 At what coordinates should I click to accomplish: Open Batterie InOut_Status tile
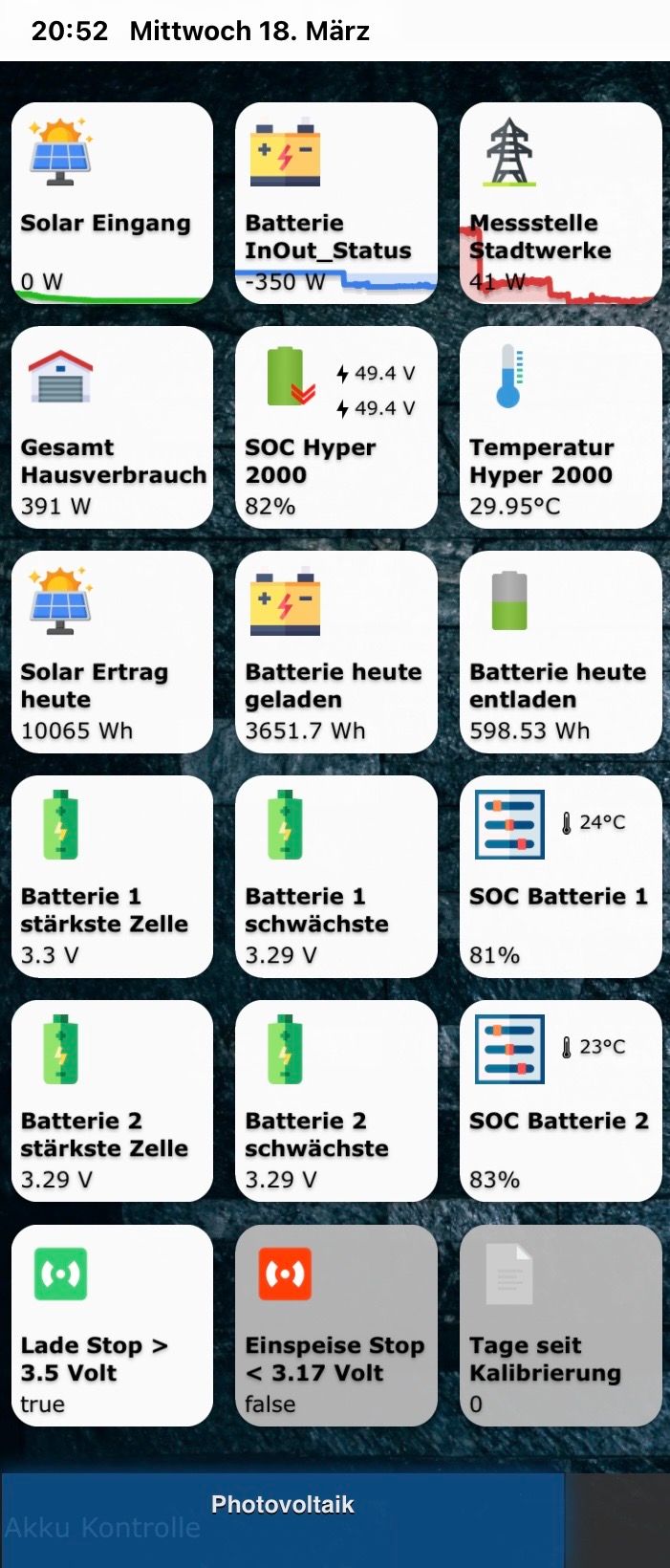pyautogui.click(x=336, y=203)
